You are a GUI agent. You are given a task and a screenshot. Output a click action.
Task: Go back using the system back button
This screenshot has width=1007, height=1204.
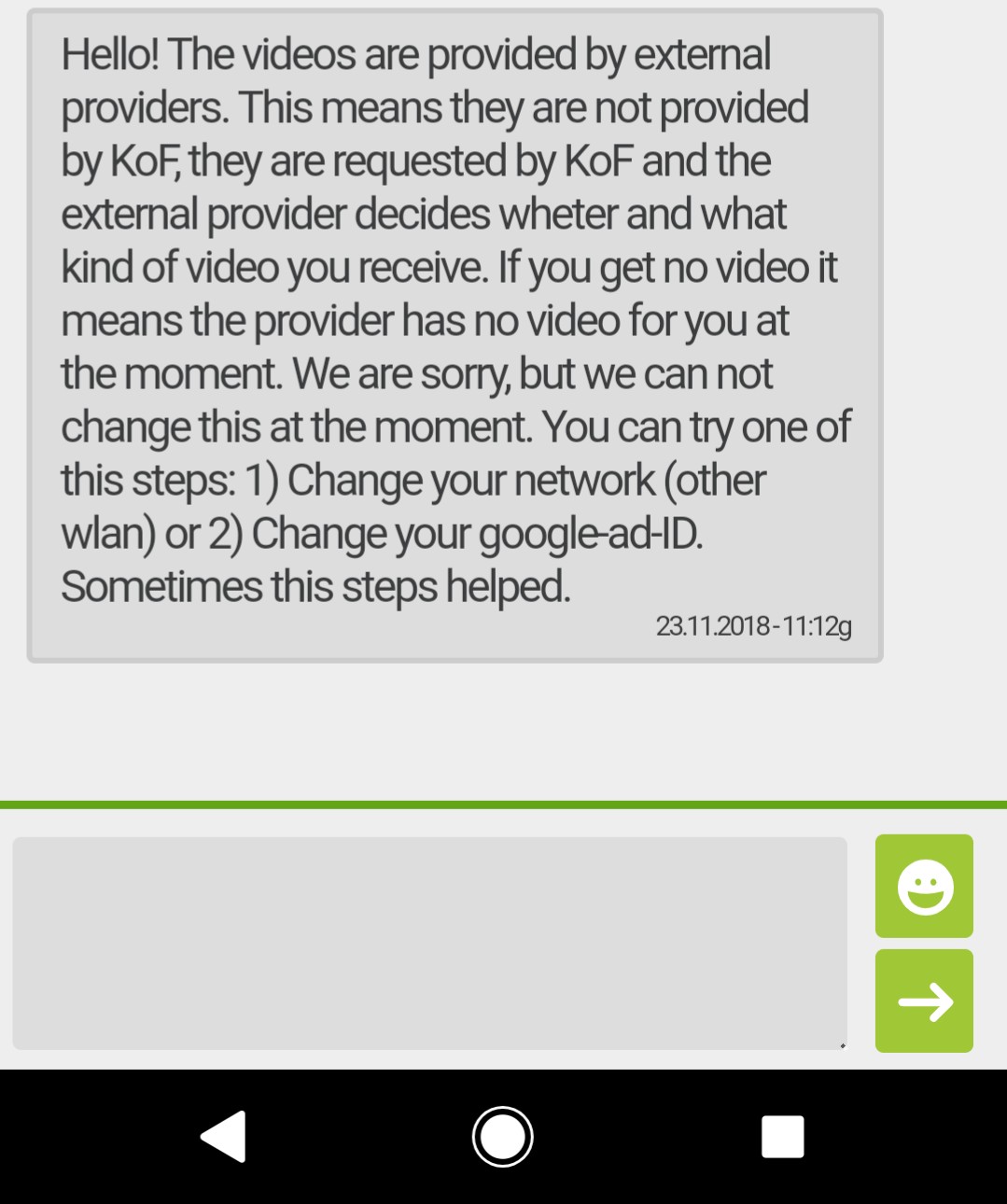(224, 1136)
